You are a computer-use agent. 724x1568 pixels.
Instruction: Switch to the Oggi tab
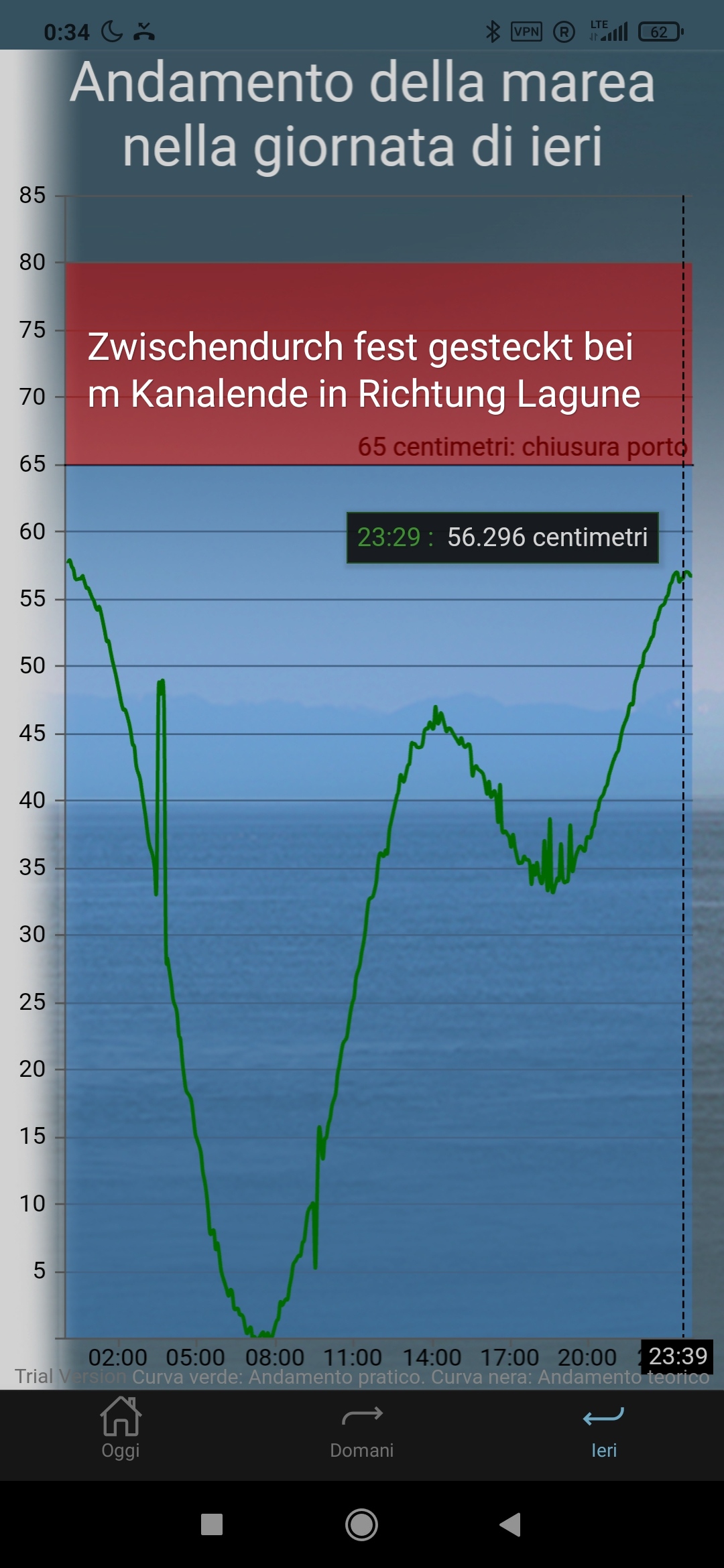(121, 1429)
